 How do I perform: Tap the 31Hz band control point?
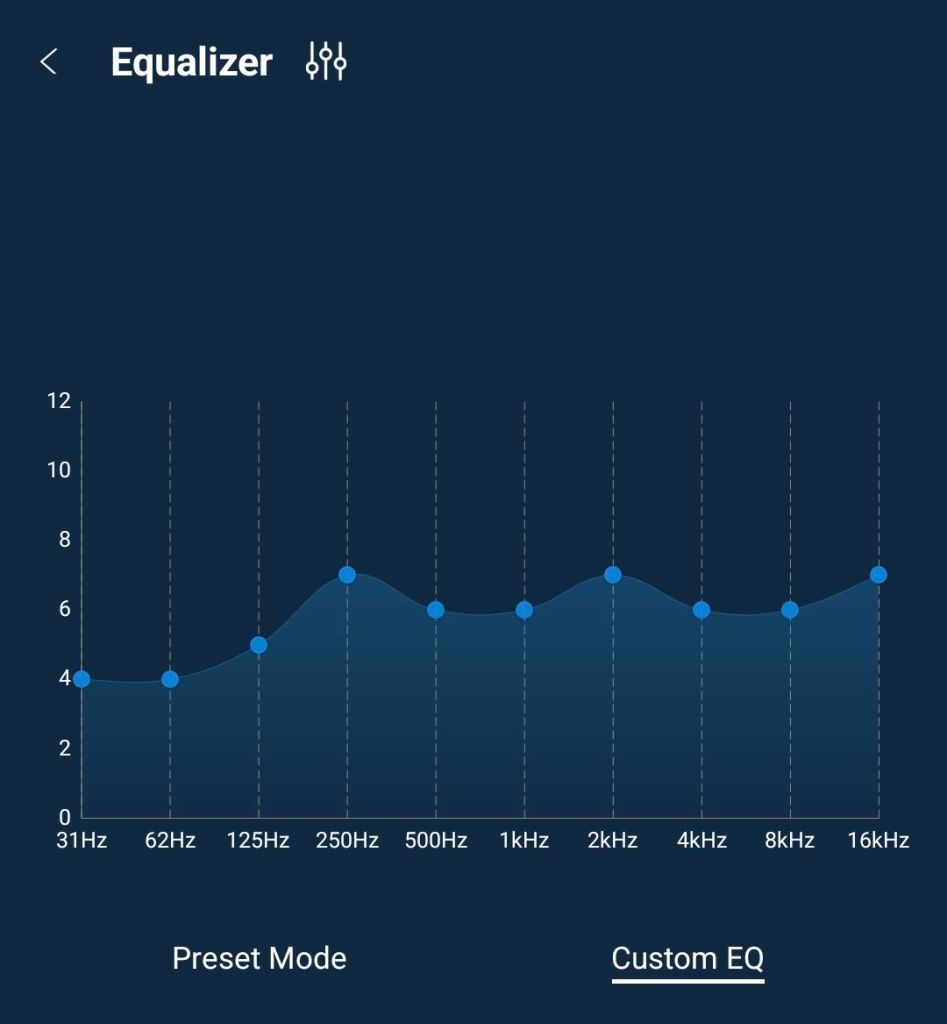pyautogui.click(x=81, y=679)
